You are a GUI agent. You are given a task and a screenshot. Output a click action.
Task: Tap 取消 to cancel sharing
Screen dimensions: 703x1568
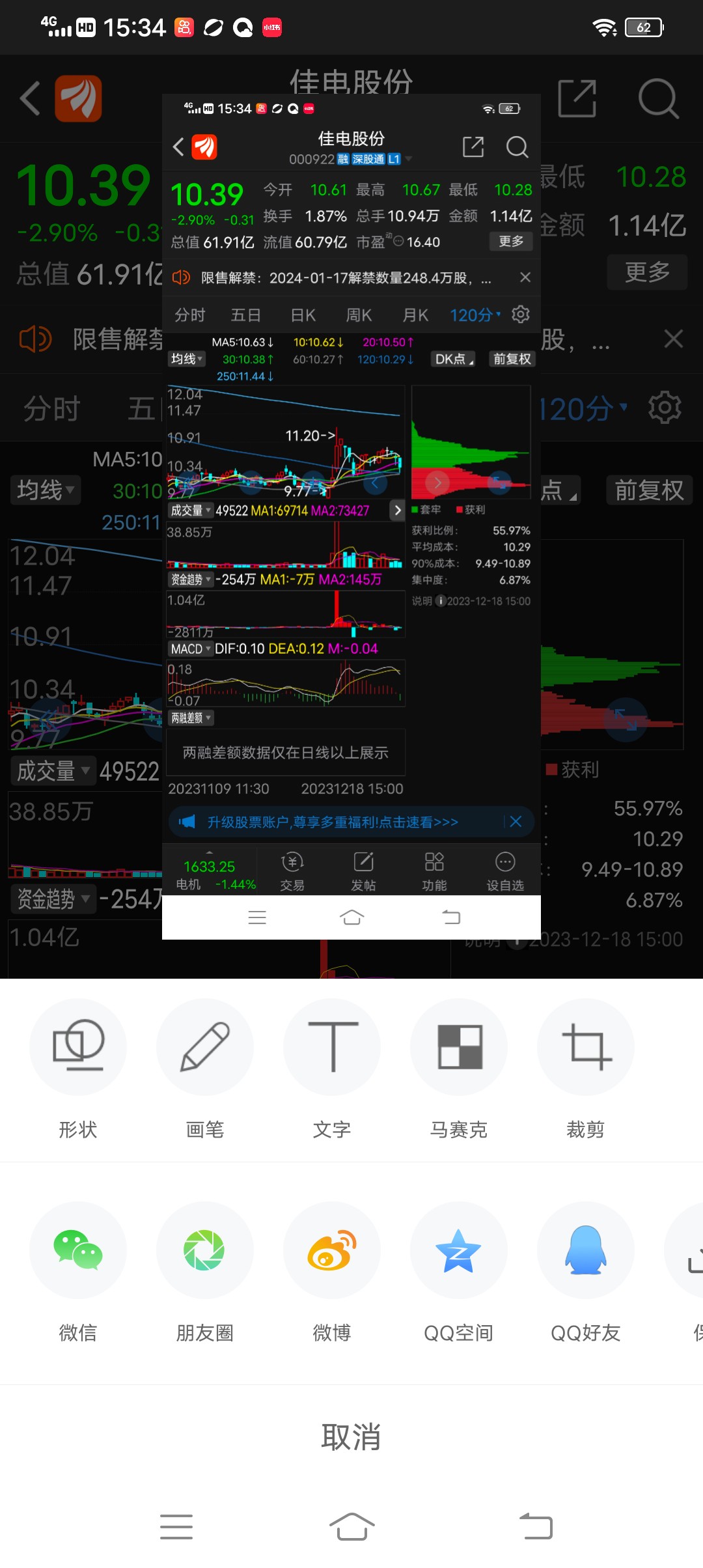pos(351,1437)
